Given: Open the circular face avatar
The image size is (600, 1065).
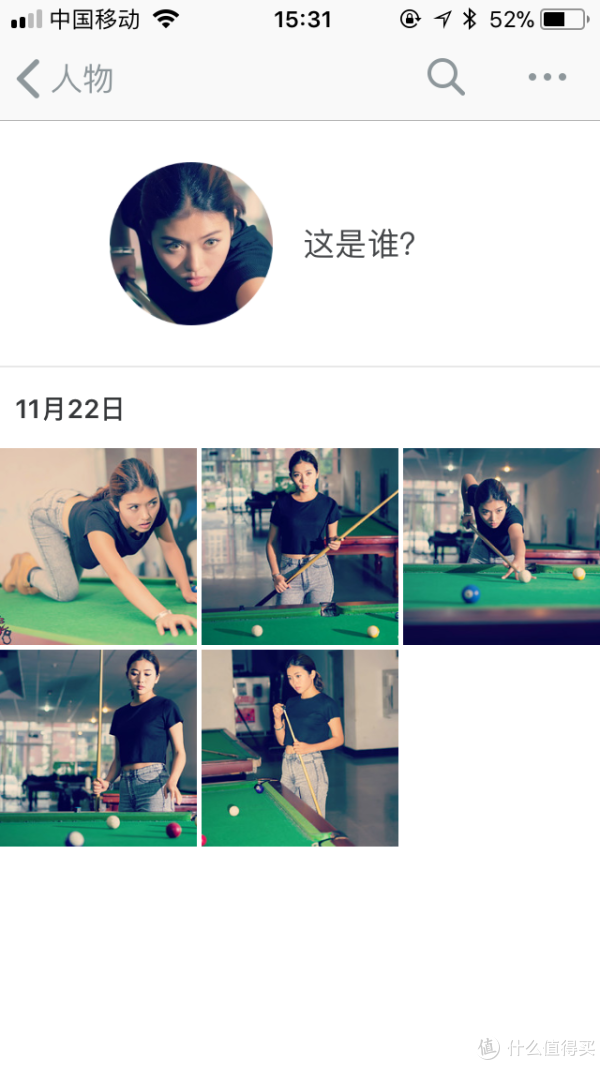Looking at the screenshot, I should tap(191, 243).
